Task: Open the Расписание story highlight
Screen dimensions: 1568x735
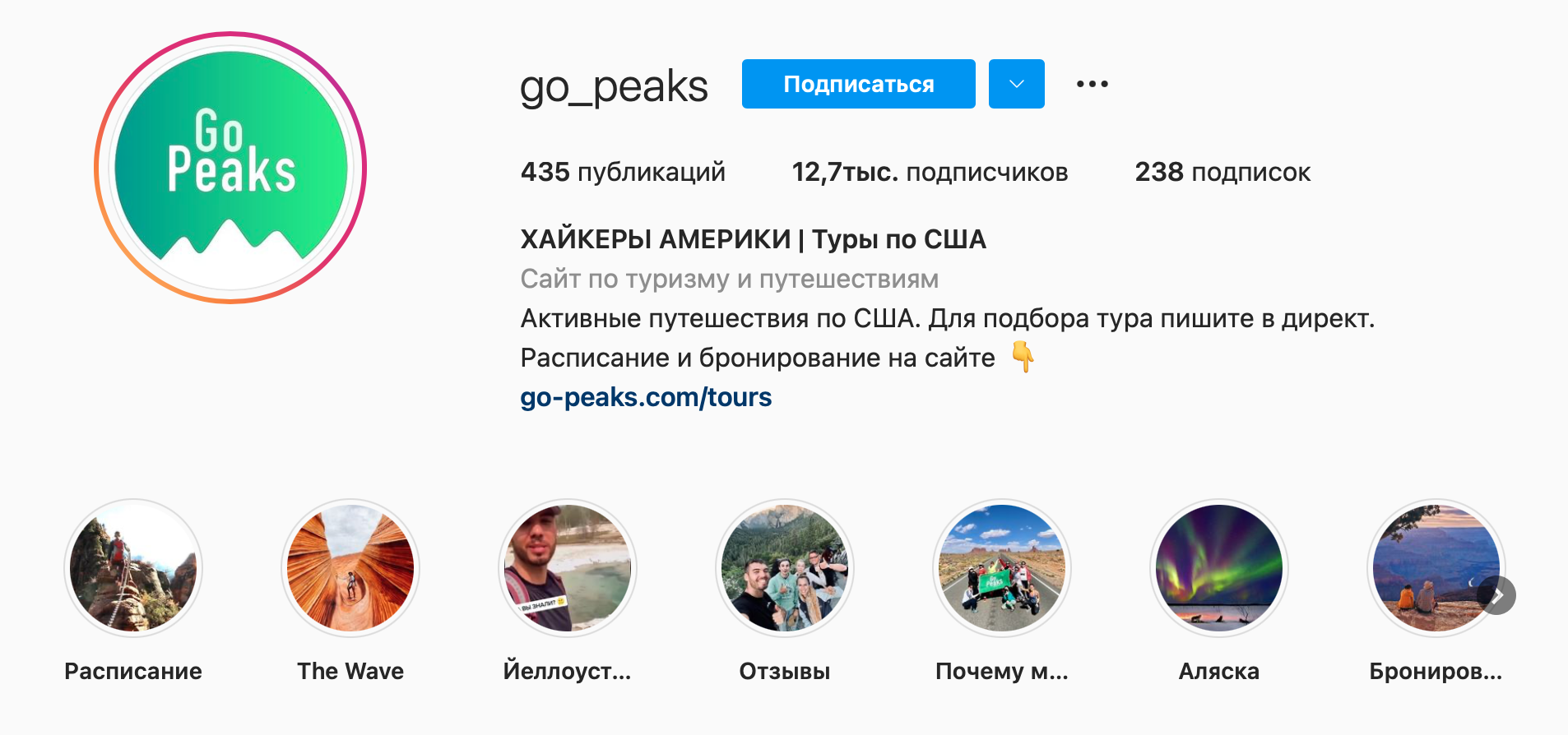Action: 133,568
